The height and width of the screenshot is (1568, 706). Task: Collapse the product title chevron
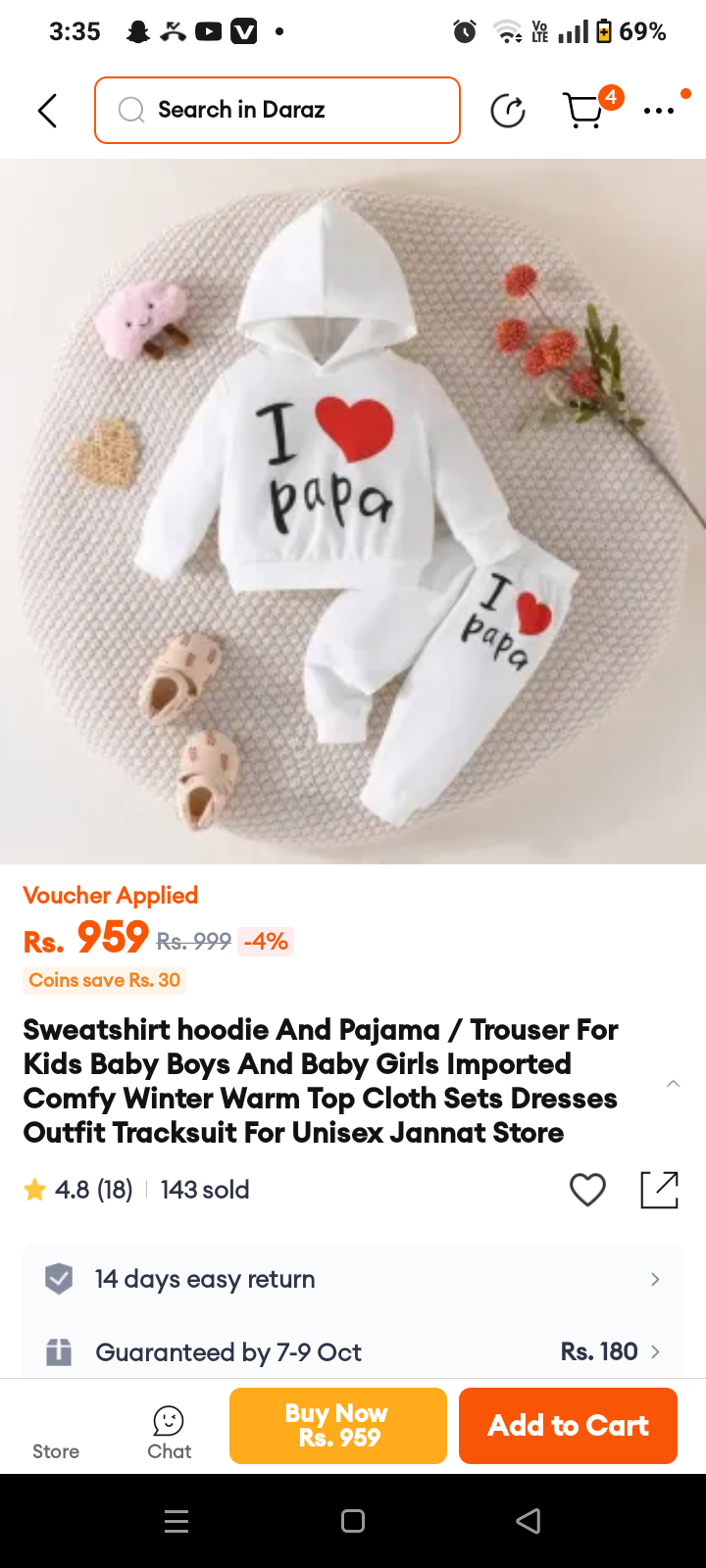(673, 1083)
